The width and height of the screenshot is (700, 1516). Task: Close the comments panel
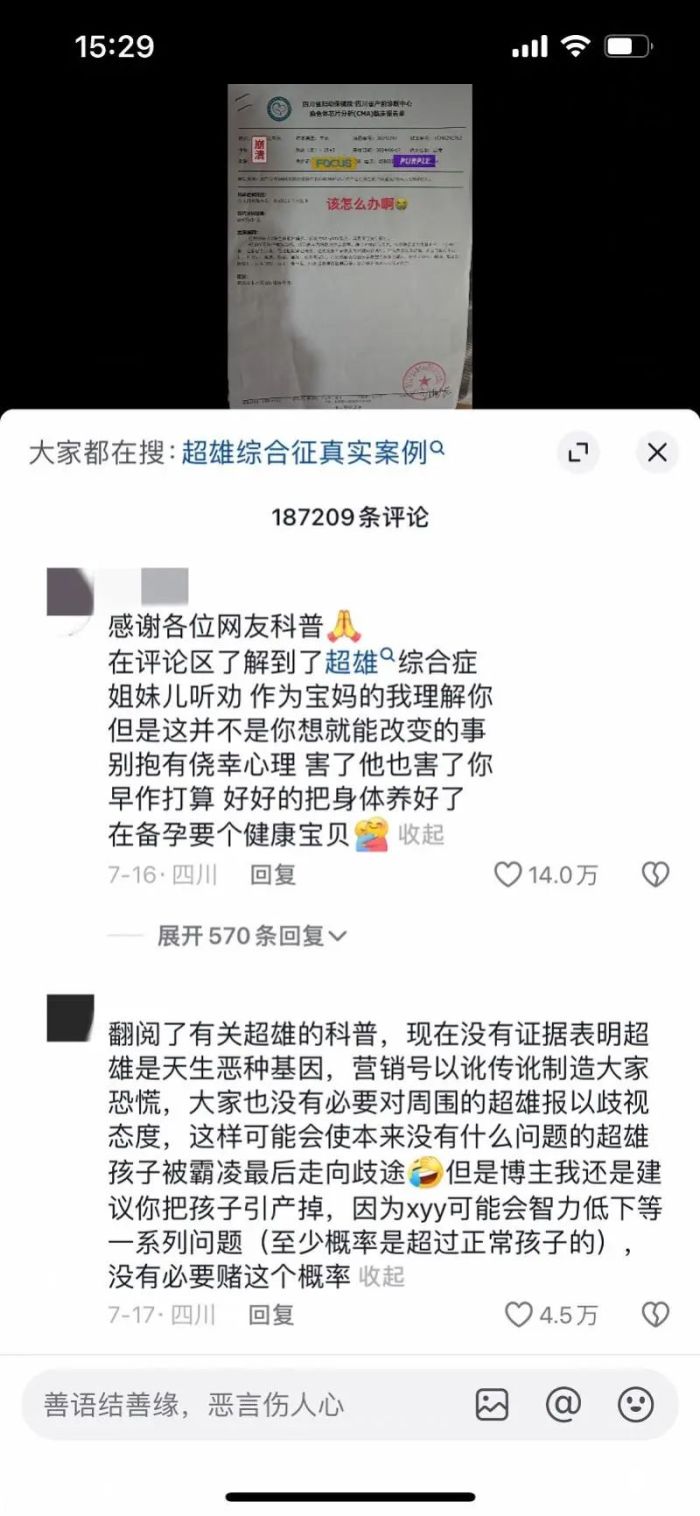(657, 453)
